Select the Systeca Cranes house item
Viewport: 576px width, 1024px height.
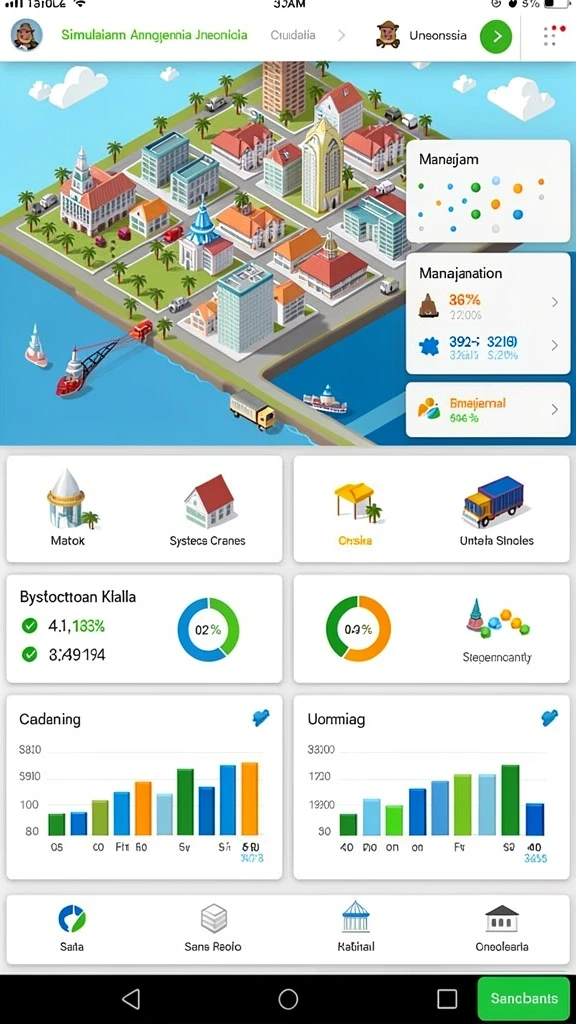207,511
